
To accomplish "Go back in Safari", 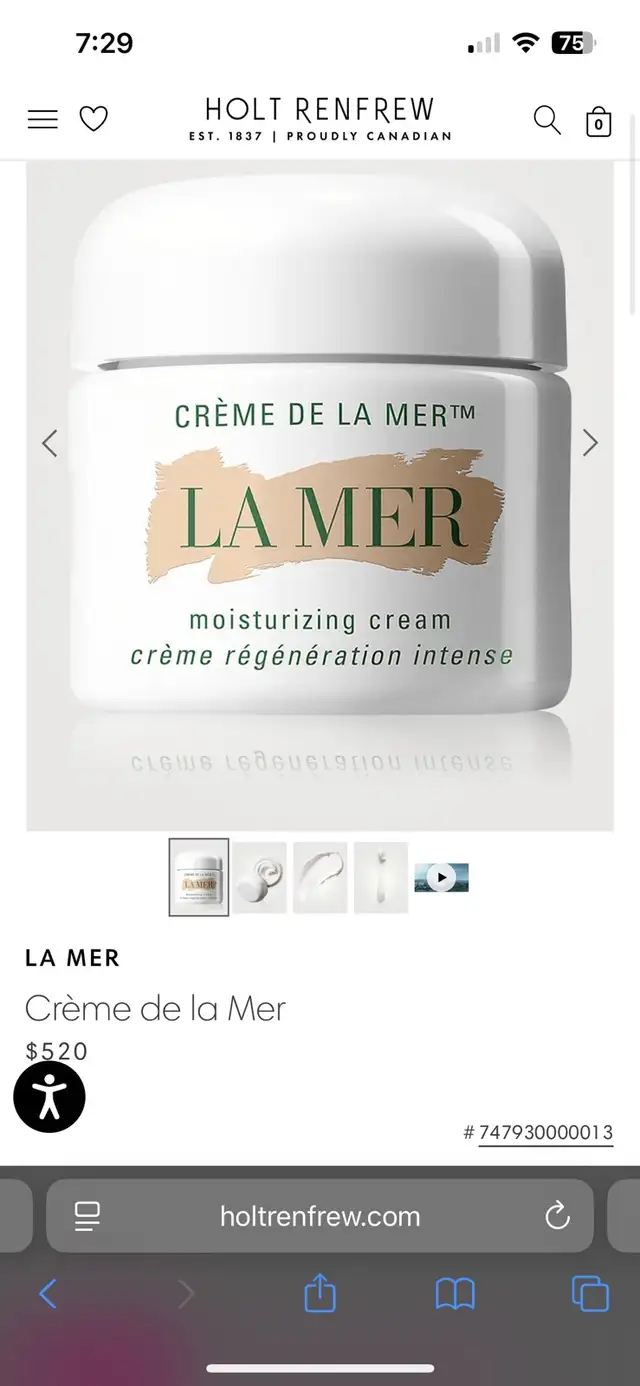I will pos(47,1295).
